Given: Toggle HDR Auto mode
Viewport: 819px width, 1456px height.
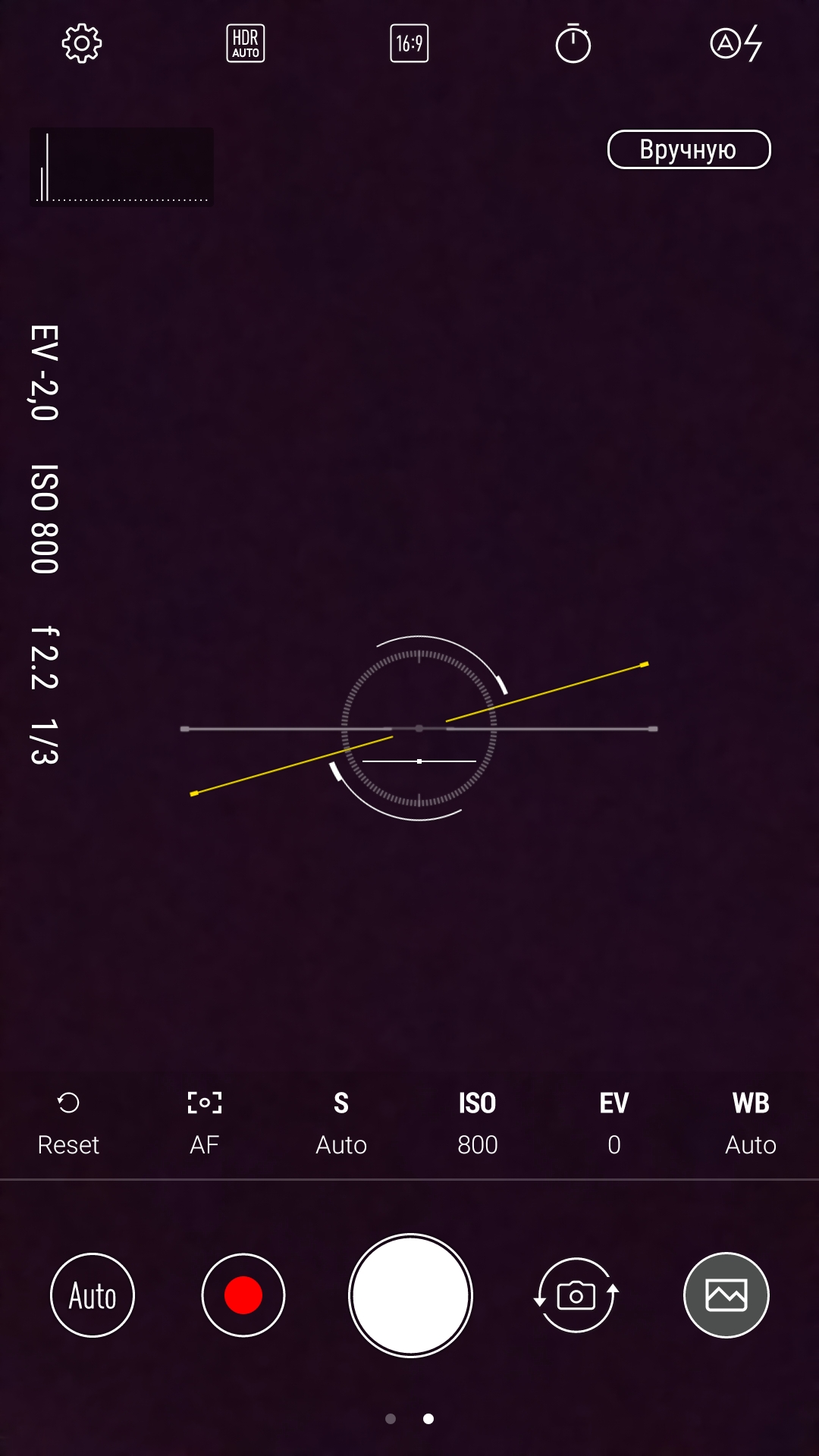Looking at the screenshot, I should coord(245,44).
